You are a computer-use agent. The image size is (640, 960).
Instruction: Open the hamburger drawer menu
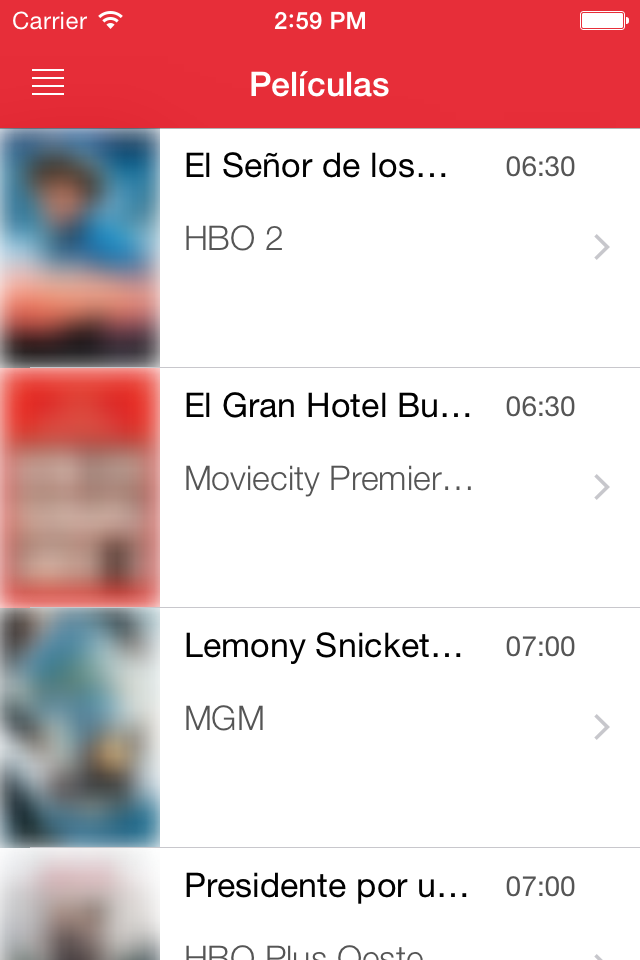[48, 83]
